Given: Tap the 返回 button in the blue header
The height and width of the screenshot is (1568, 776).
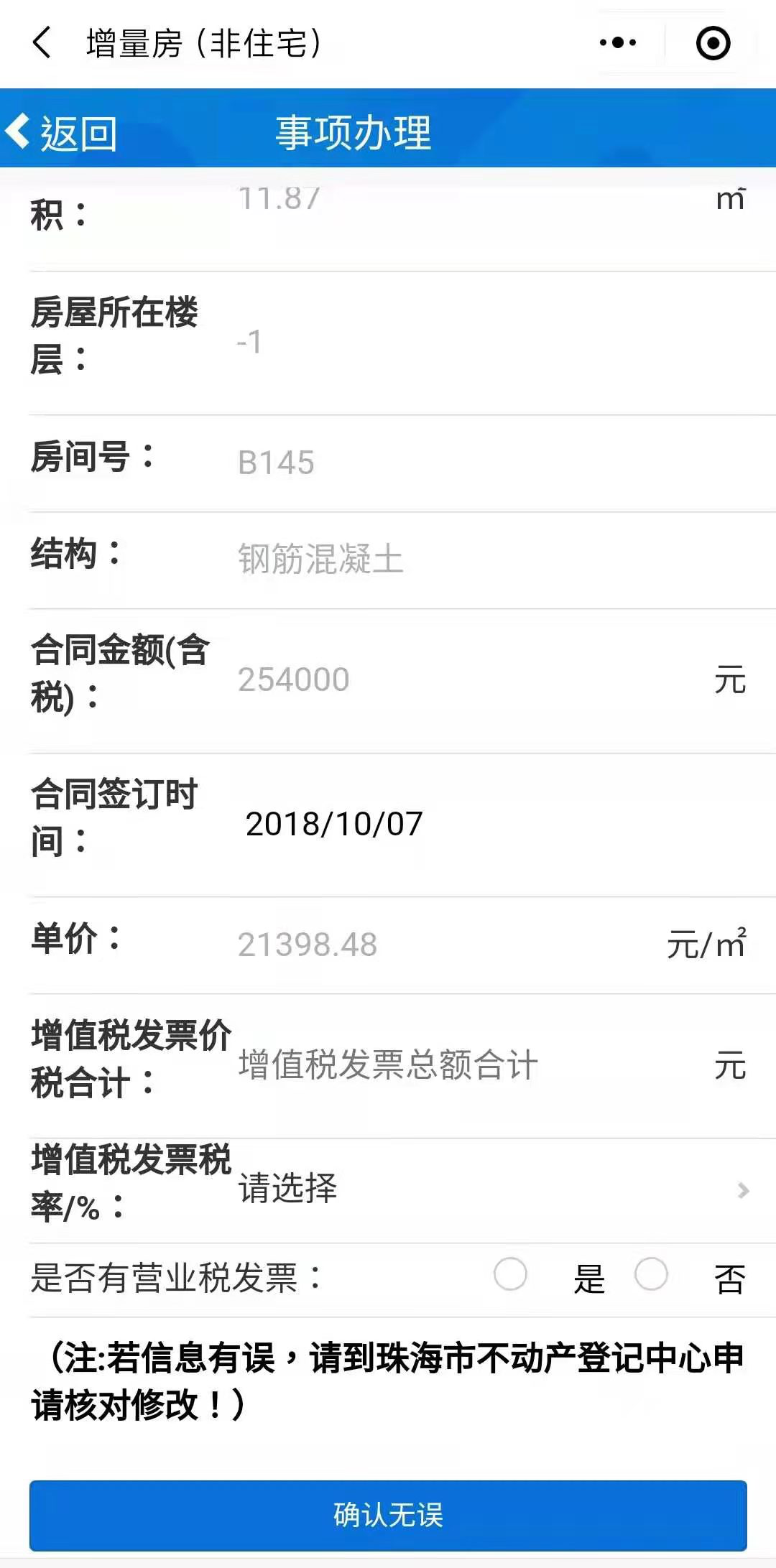Looking at the screenshot, I should click(60, 133).
